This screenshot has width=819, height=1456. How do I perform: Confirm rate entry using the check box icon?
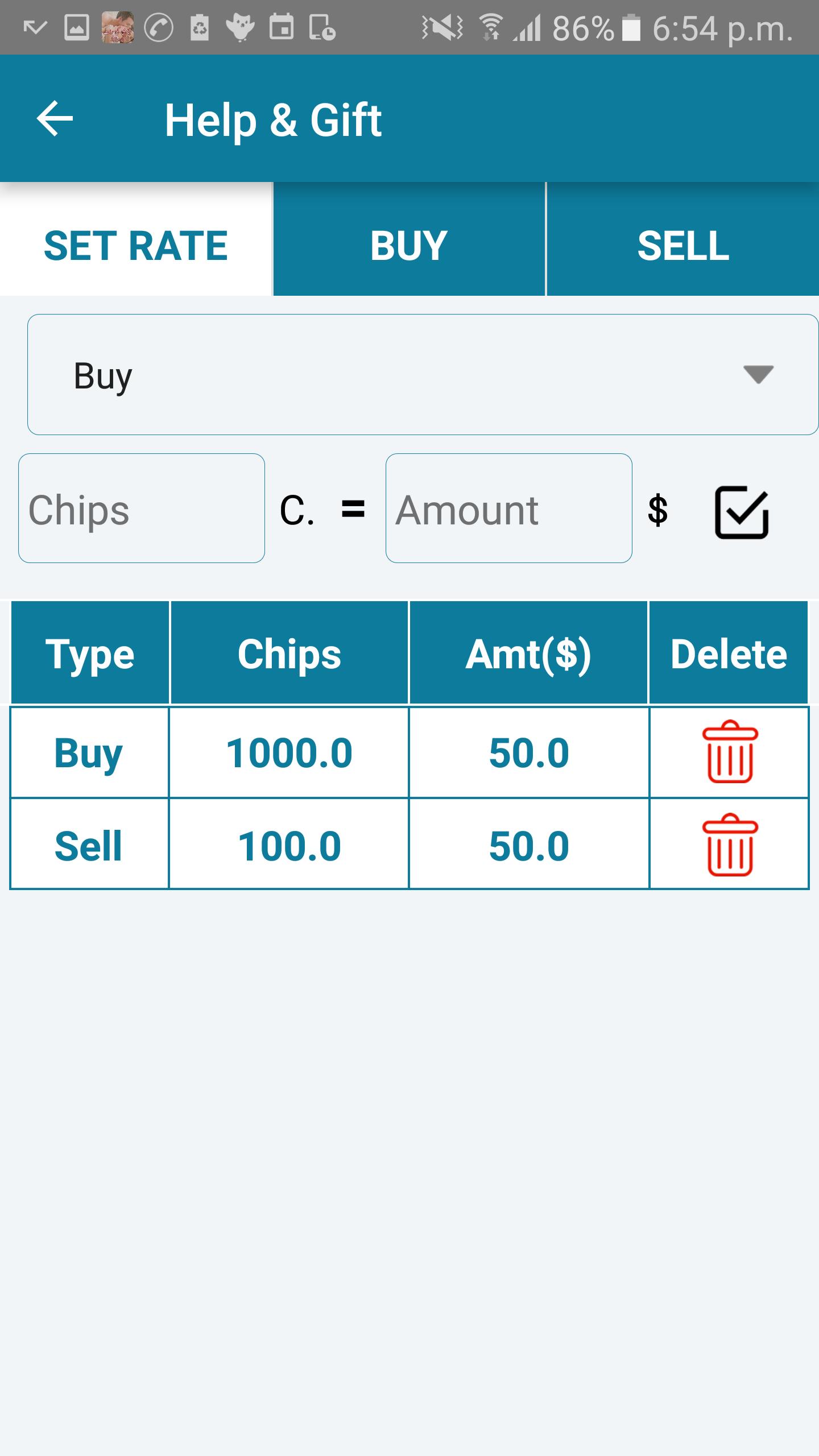741,510
